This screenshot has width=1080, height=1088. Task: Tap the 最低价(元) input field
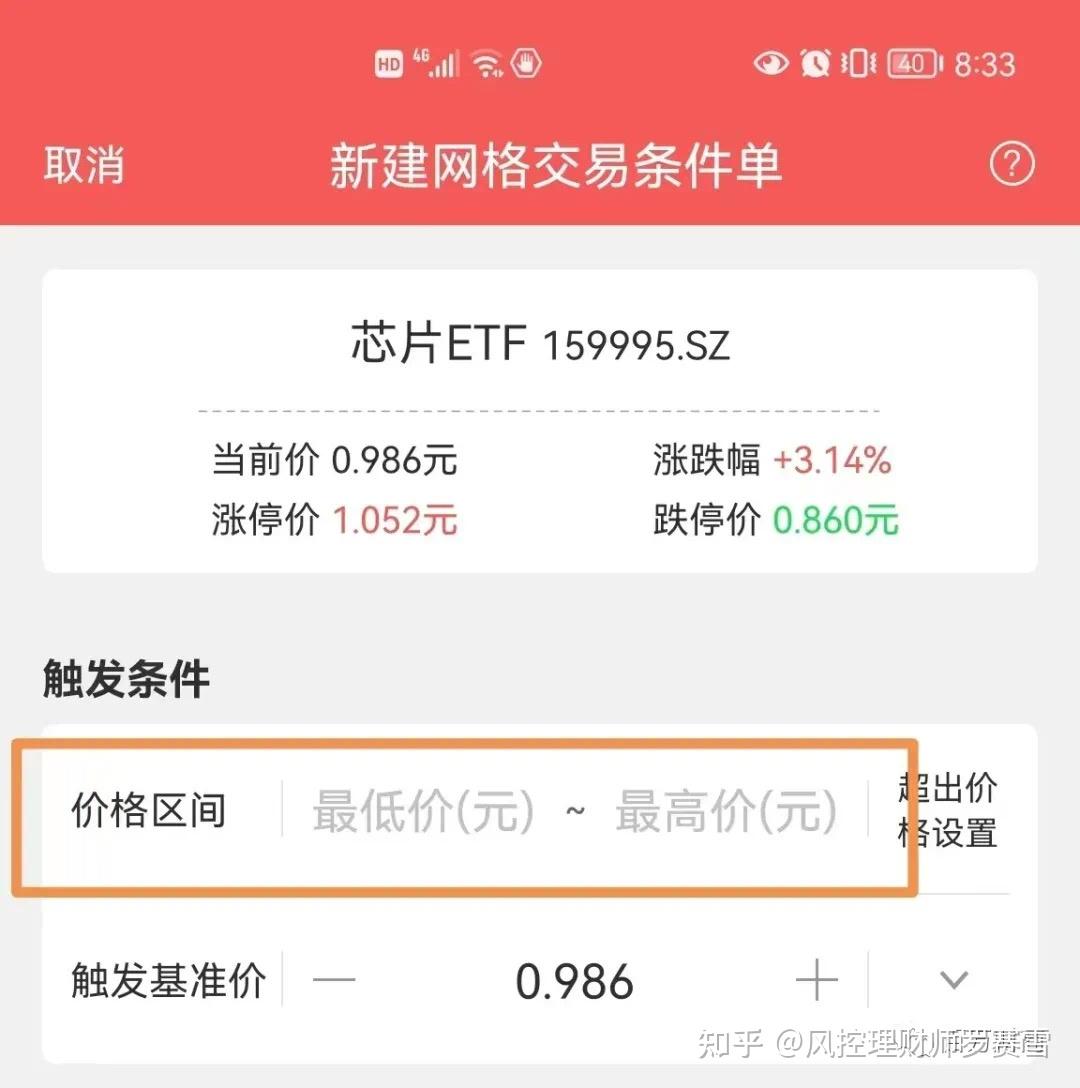point(420,812)
